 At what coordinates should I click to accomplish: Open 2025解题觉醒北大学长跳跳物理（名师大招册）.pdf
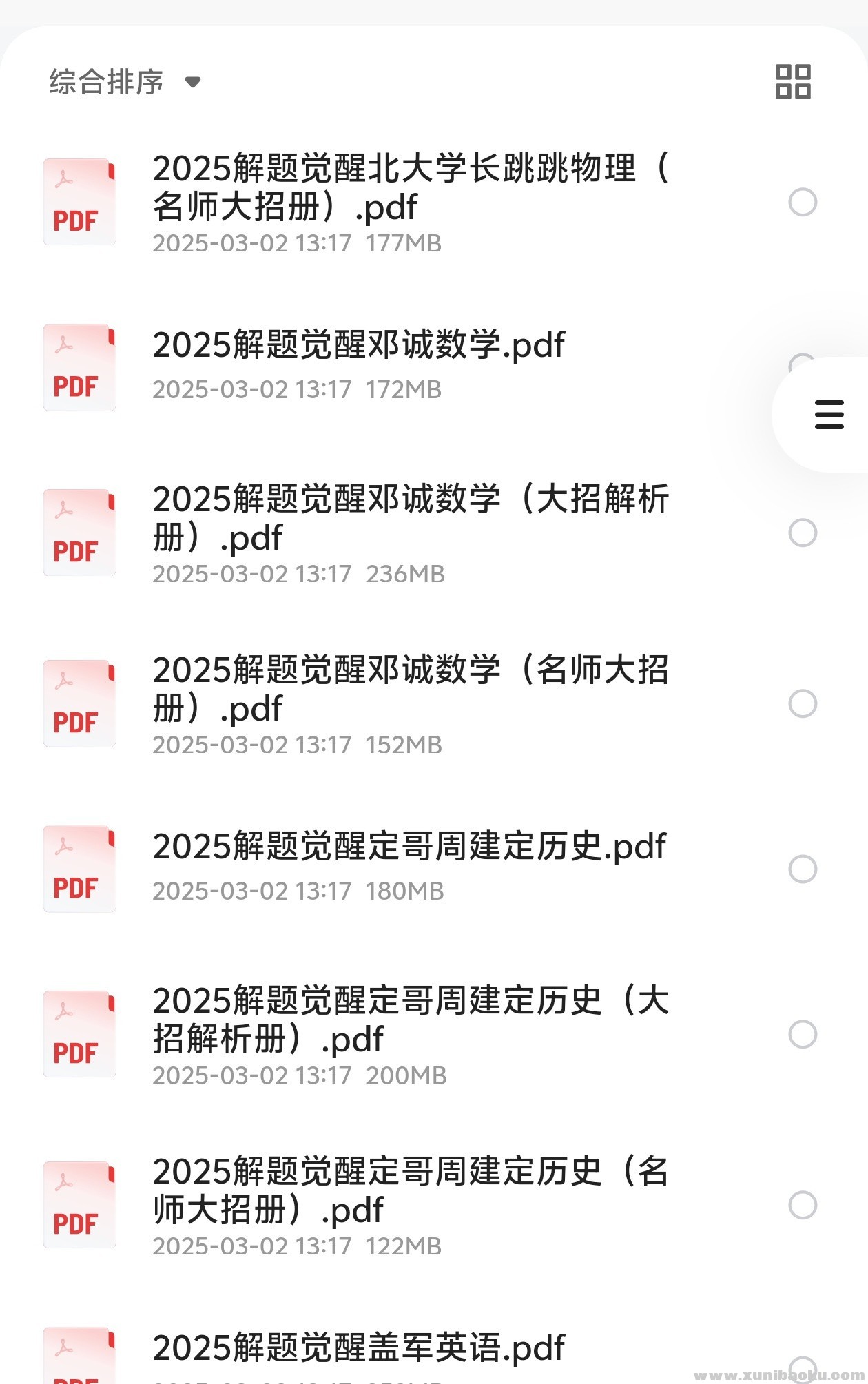coord(410,187)
